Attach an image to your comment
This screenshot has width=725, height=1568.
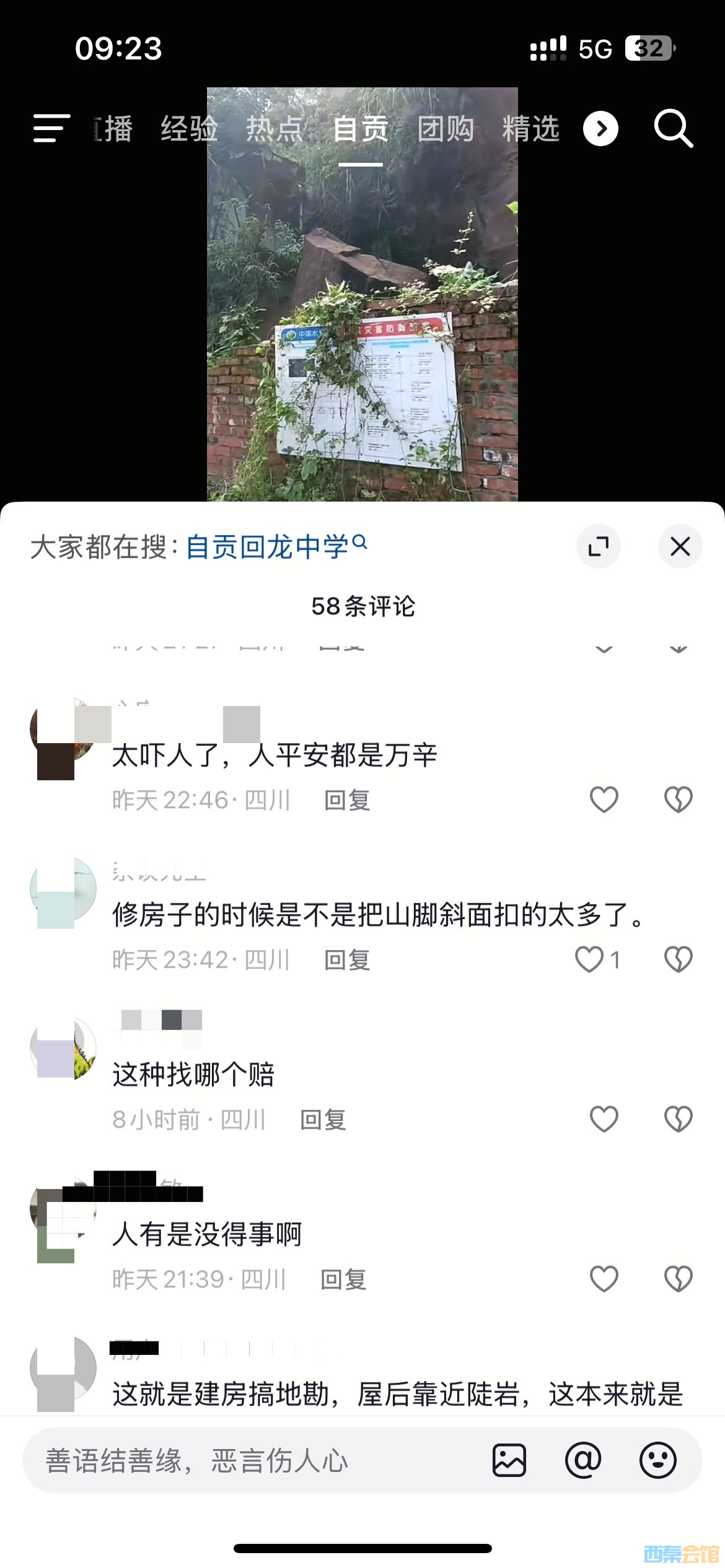(509, 1461)
